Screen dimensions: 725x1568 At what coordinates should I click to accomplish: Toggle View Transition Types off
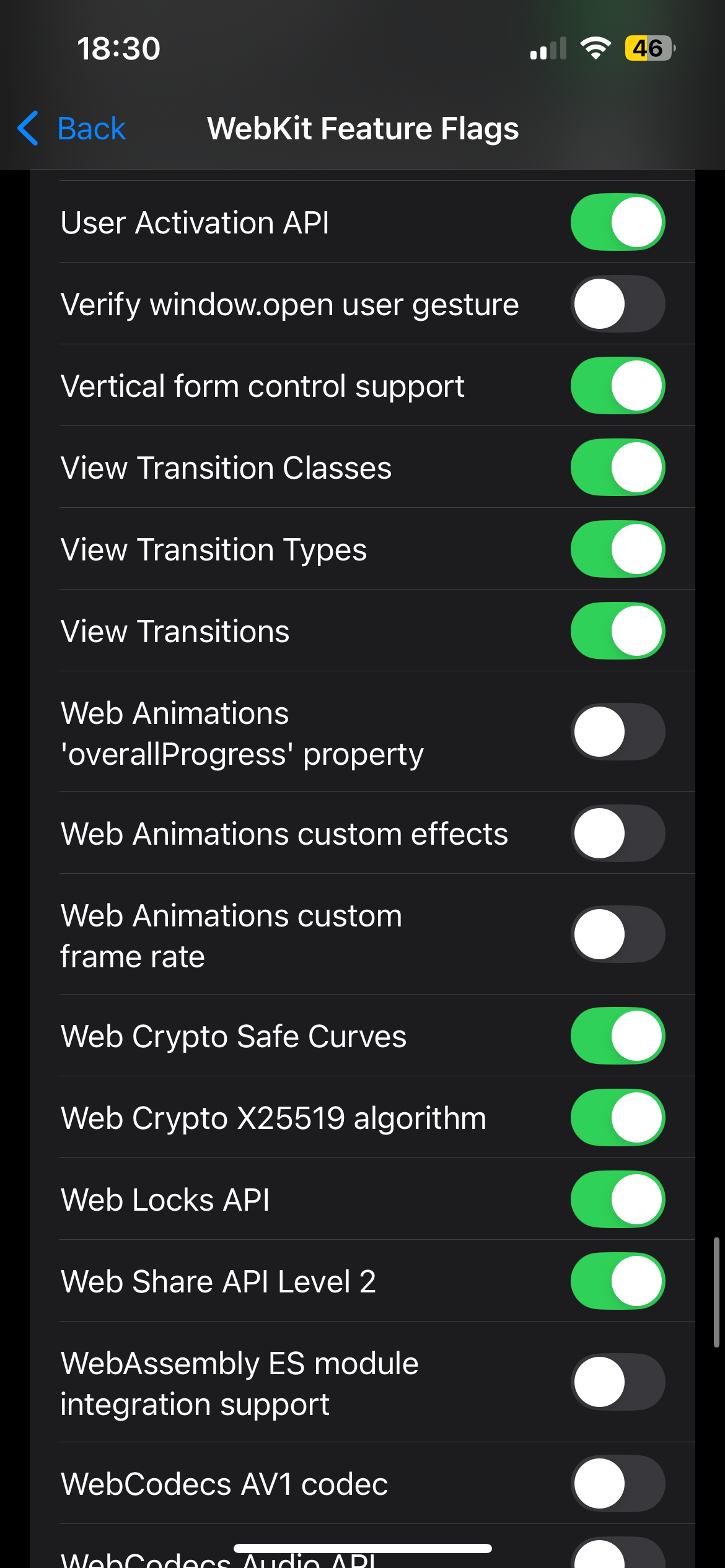pos(617,549)
